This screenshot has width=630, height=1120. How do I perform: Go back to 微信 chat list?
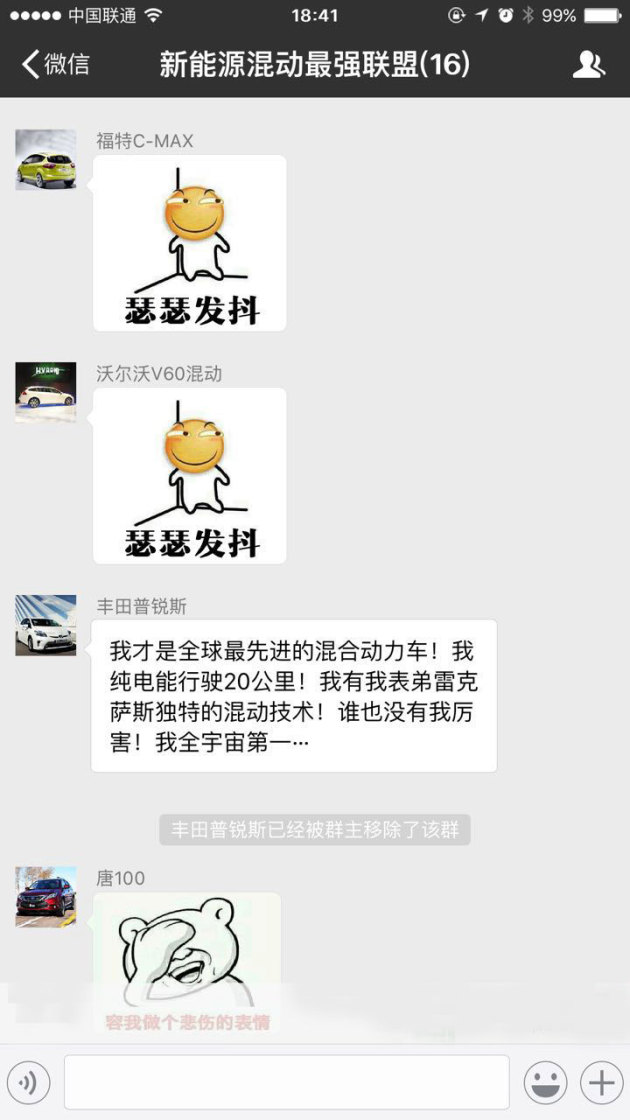point(55,65)
